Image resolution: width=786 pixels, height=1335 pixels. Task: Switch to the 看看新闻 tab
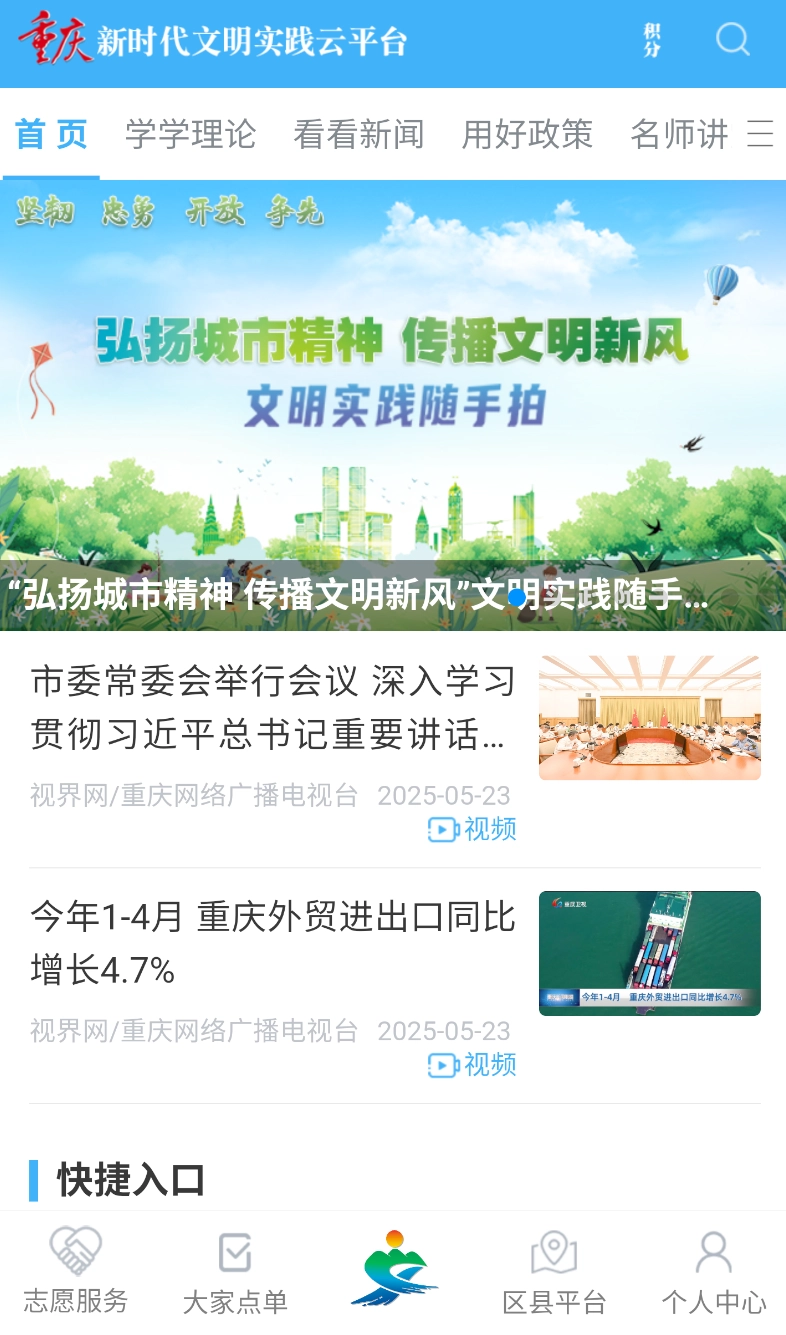pyautogui.click(x=360, y=136)
